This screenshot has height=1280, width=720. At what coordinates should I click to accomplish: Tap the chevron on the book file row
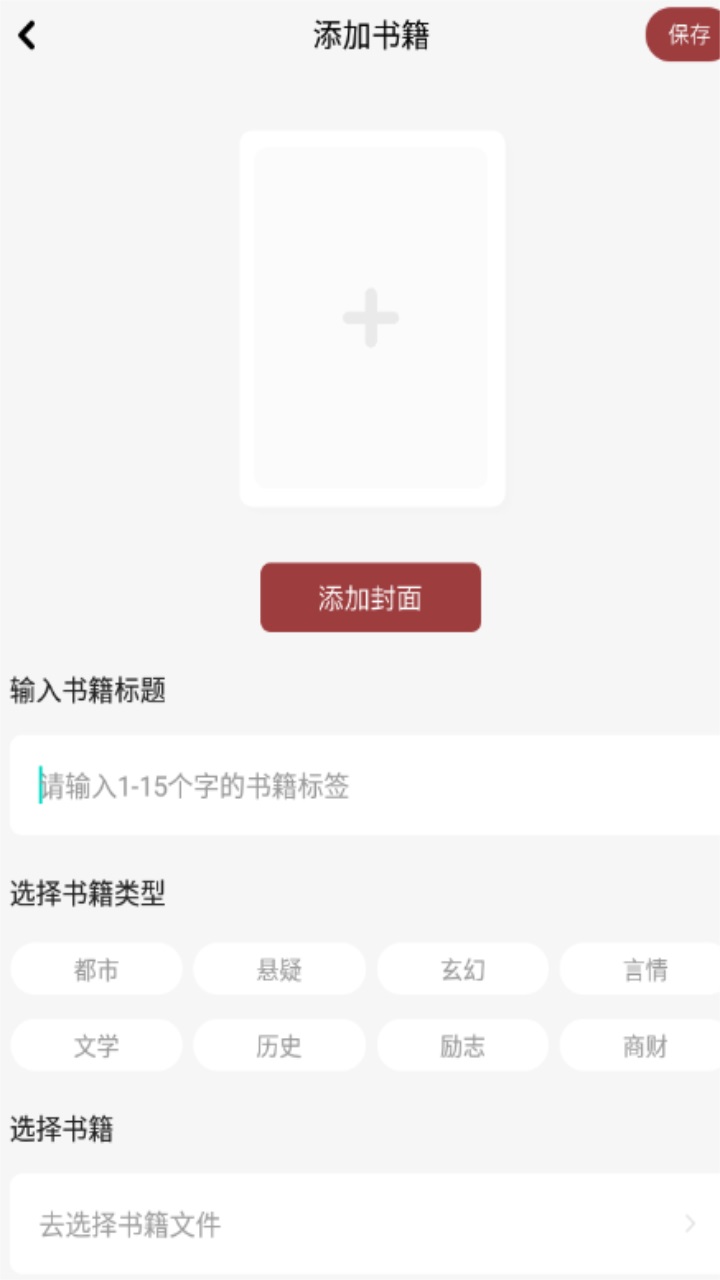(x=690, y=1222)
